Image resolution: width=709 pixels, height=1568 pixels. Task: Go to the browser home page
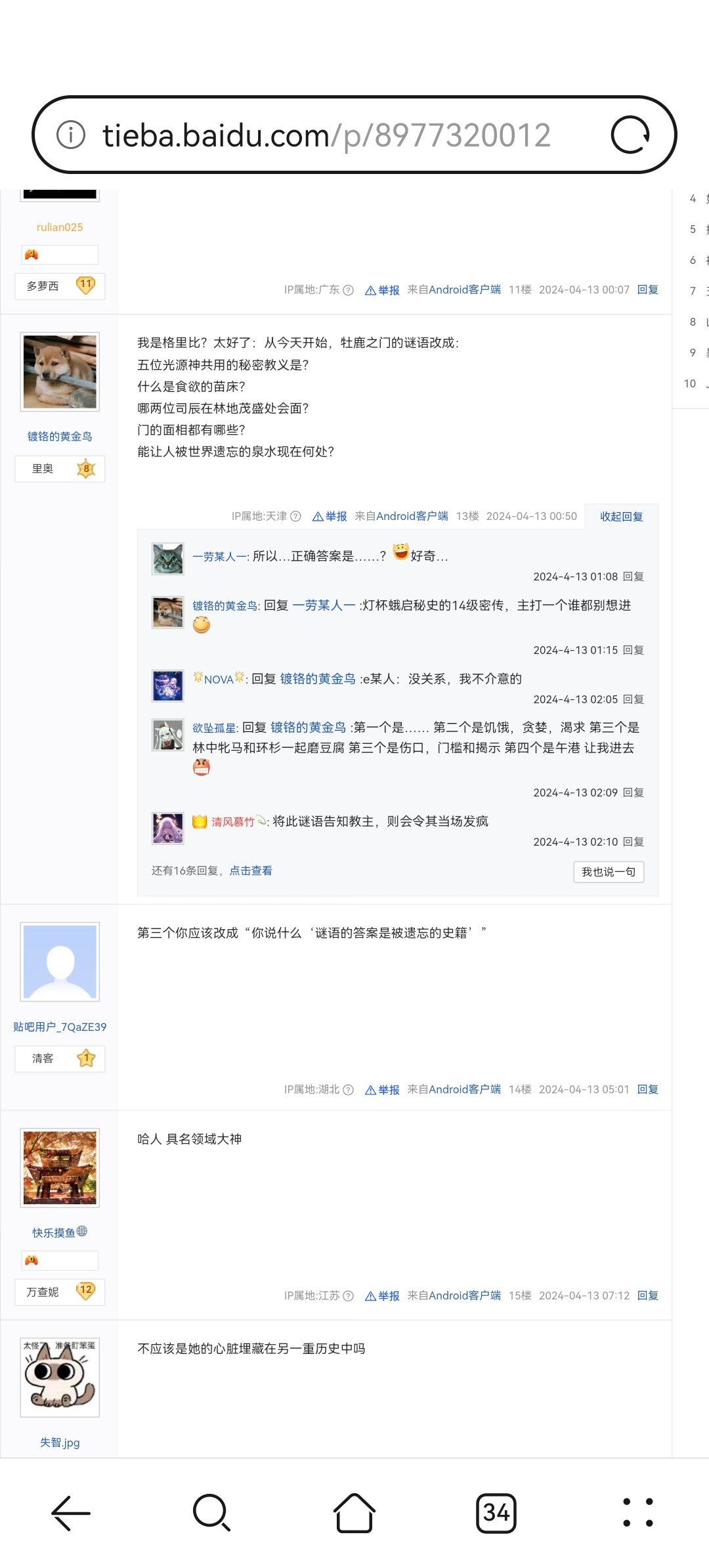(x=354, y=1513)
